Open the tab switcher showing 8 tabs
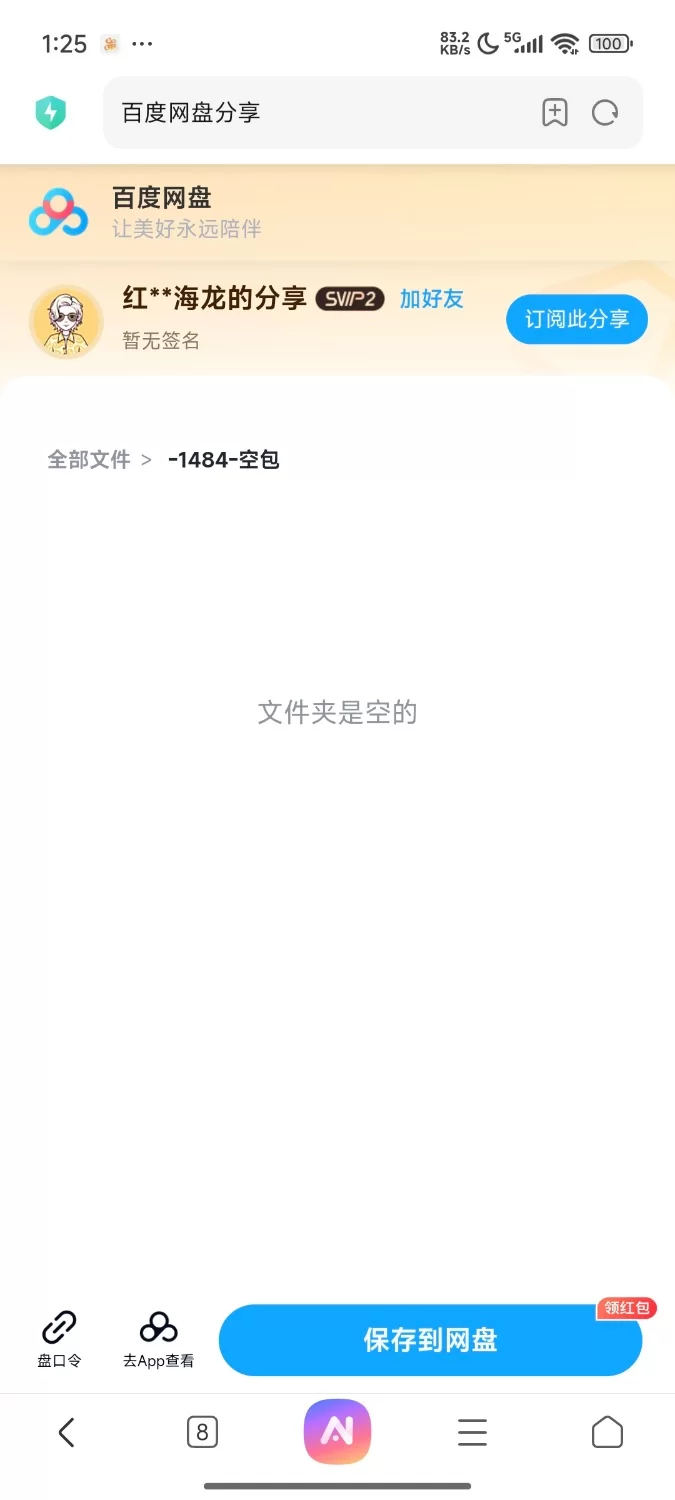The image size is (675, 1500). tap(202, 1433)
